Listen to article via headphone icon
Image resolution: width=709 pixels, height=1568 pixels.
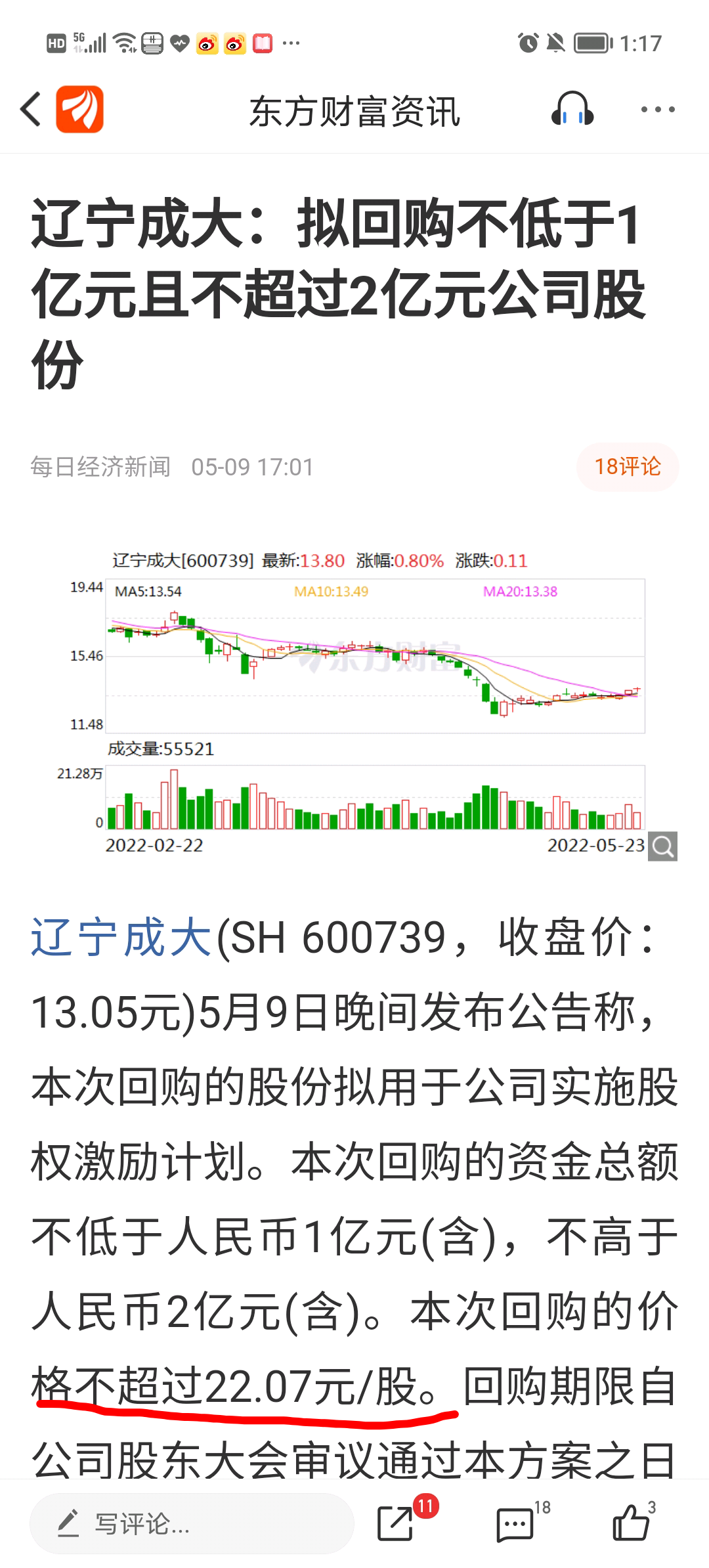[x=572, y=109]
